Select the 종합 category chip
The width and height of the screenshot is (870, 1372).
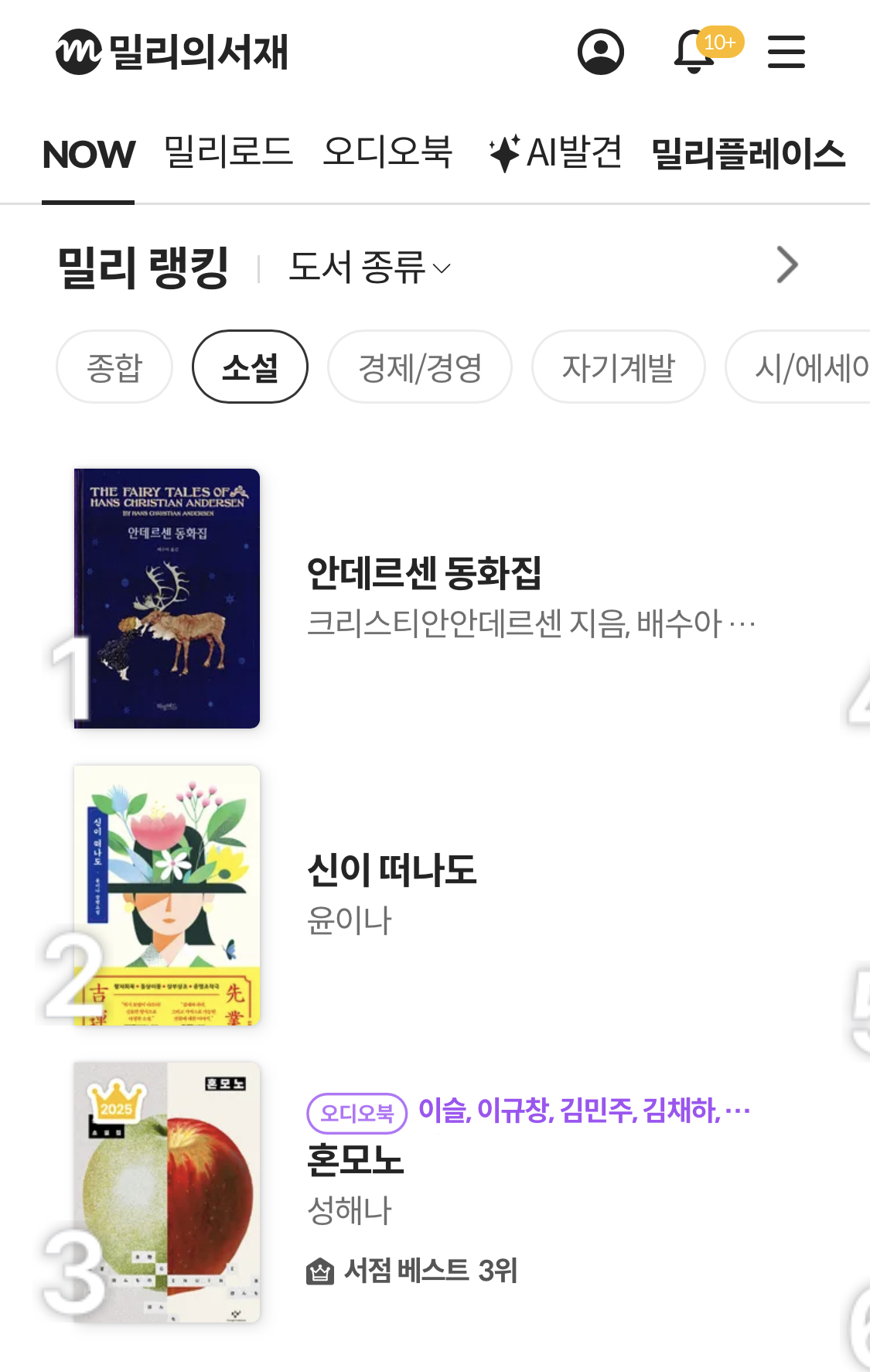(x=114, y=367)
